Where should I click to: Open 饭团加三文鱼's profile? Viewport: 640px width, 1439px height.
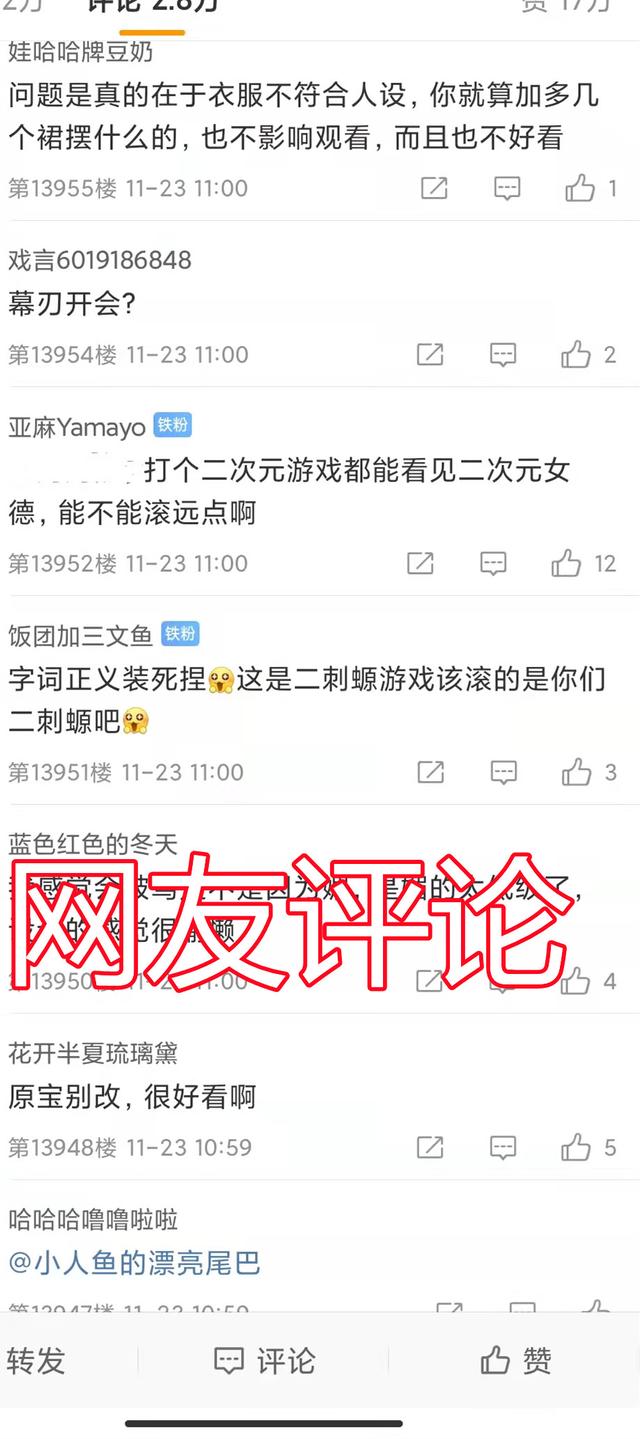(x=81, y=635)
